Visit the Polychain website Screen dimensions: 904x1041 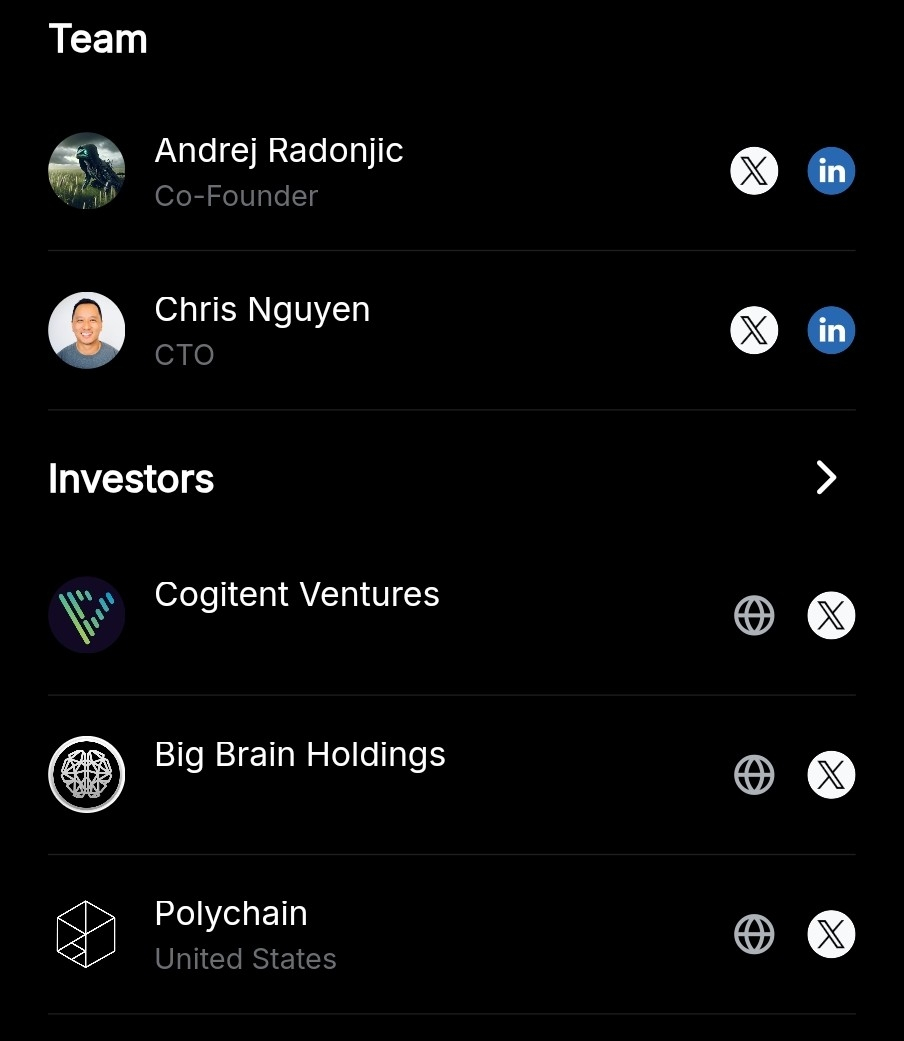pyautogui.click(x=754, y=934)
